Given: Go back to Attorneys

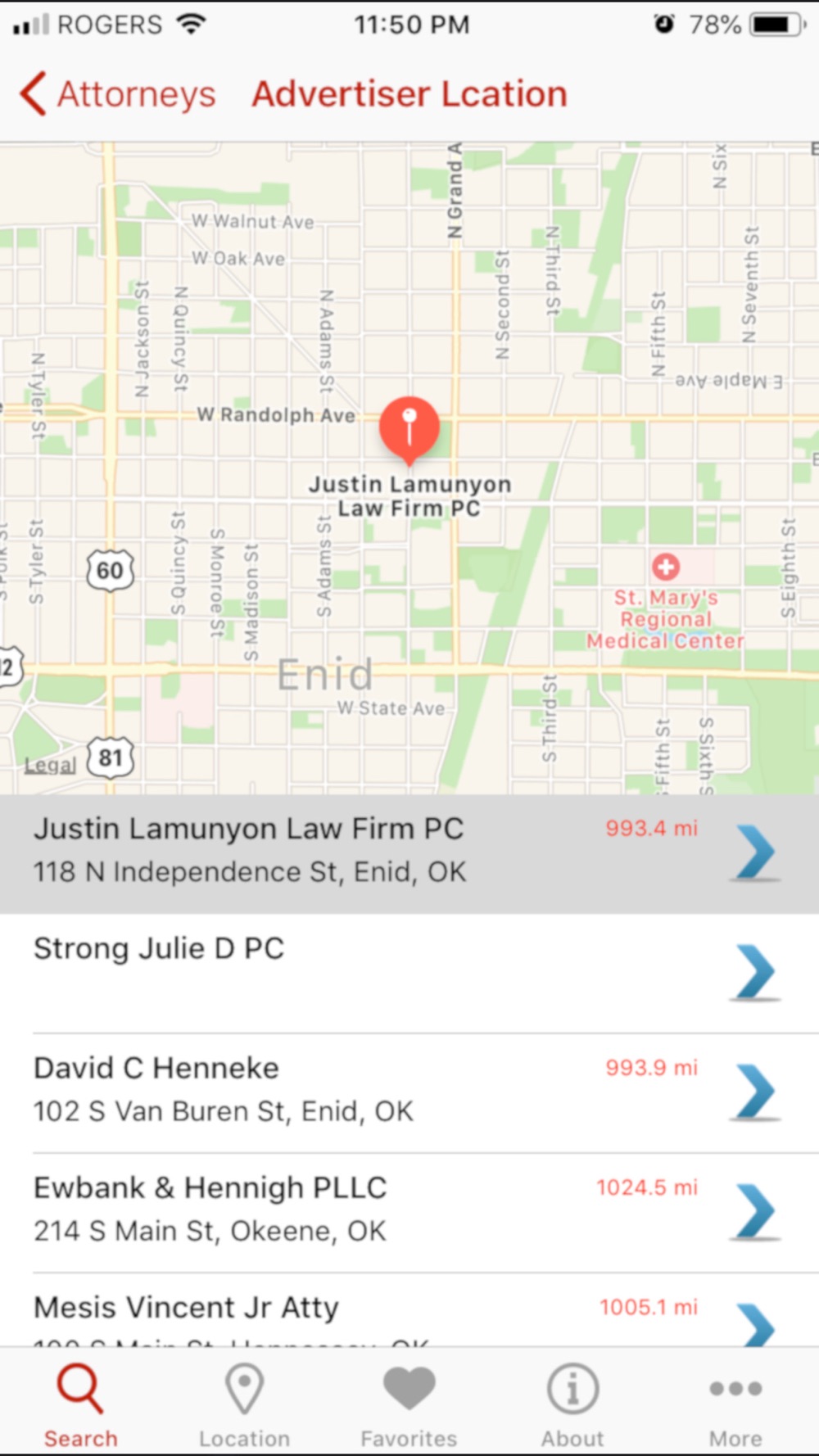Looking at the screenshot, I should [x=118, y=94].
